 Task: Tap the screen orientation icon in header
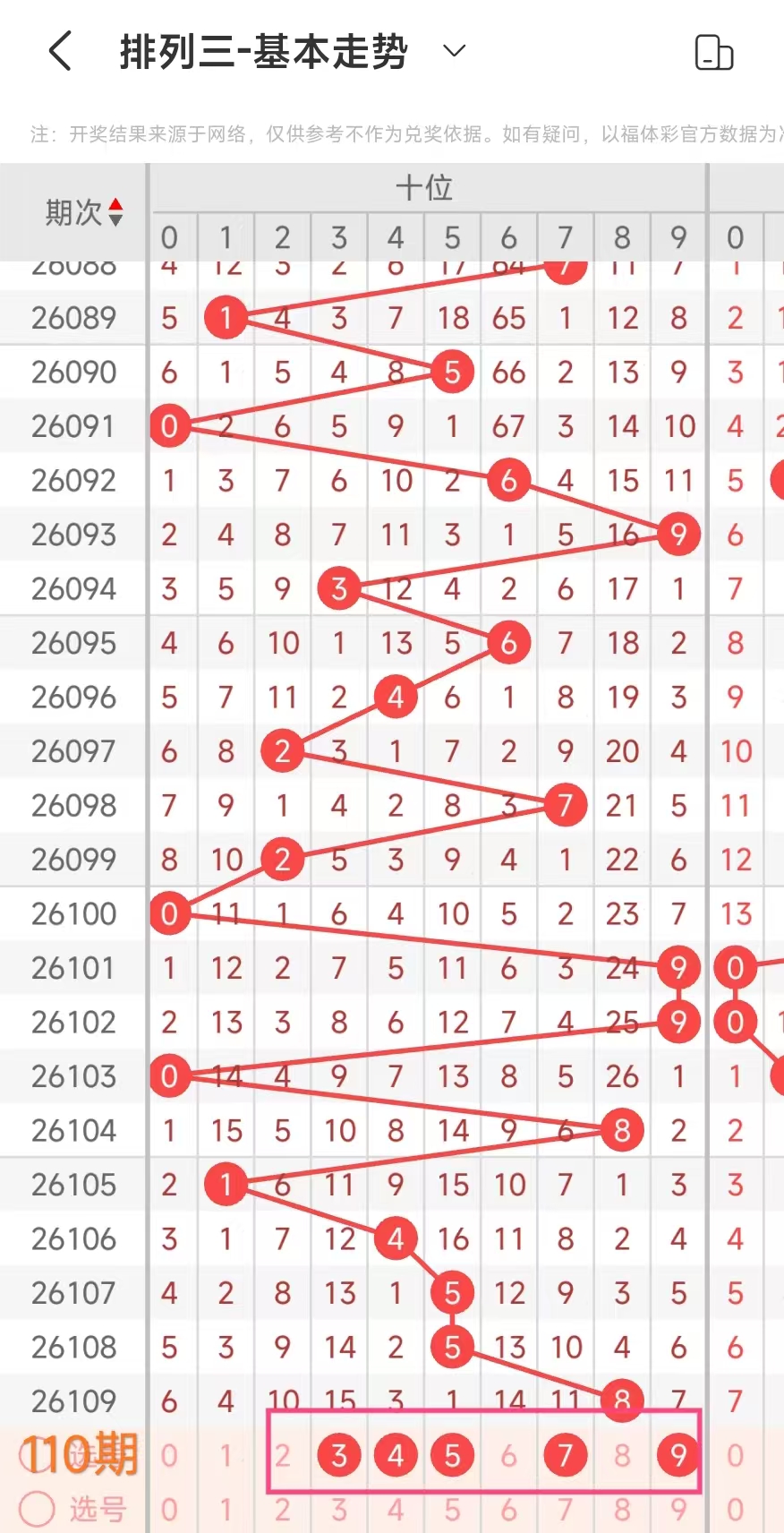713,53
